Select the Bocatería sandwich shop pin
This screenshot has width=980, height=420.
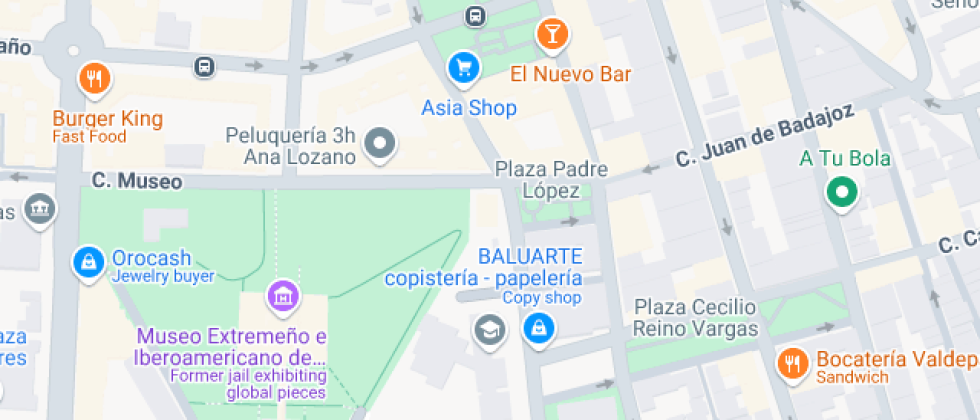(x=794, y=362)
